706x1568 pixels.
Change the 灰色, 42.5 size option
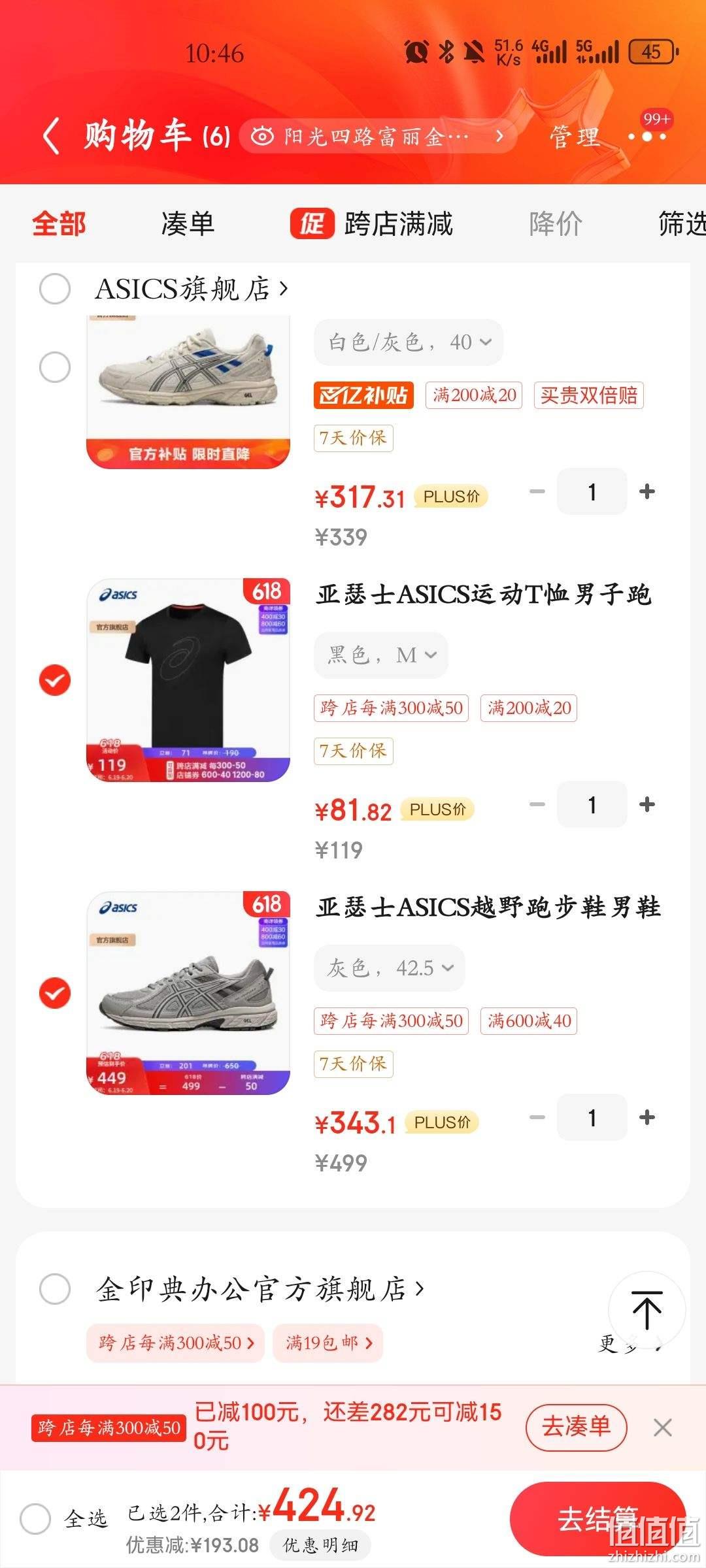click(390, 968)
